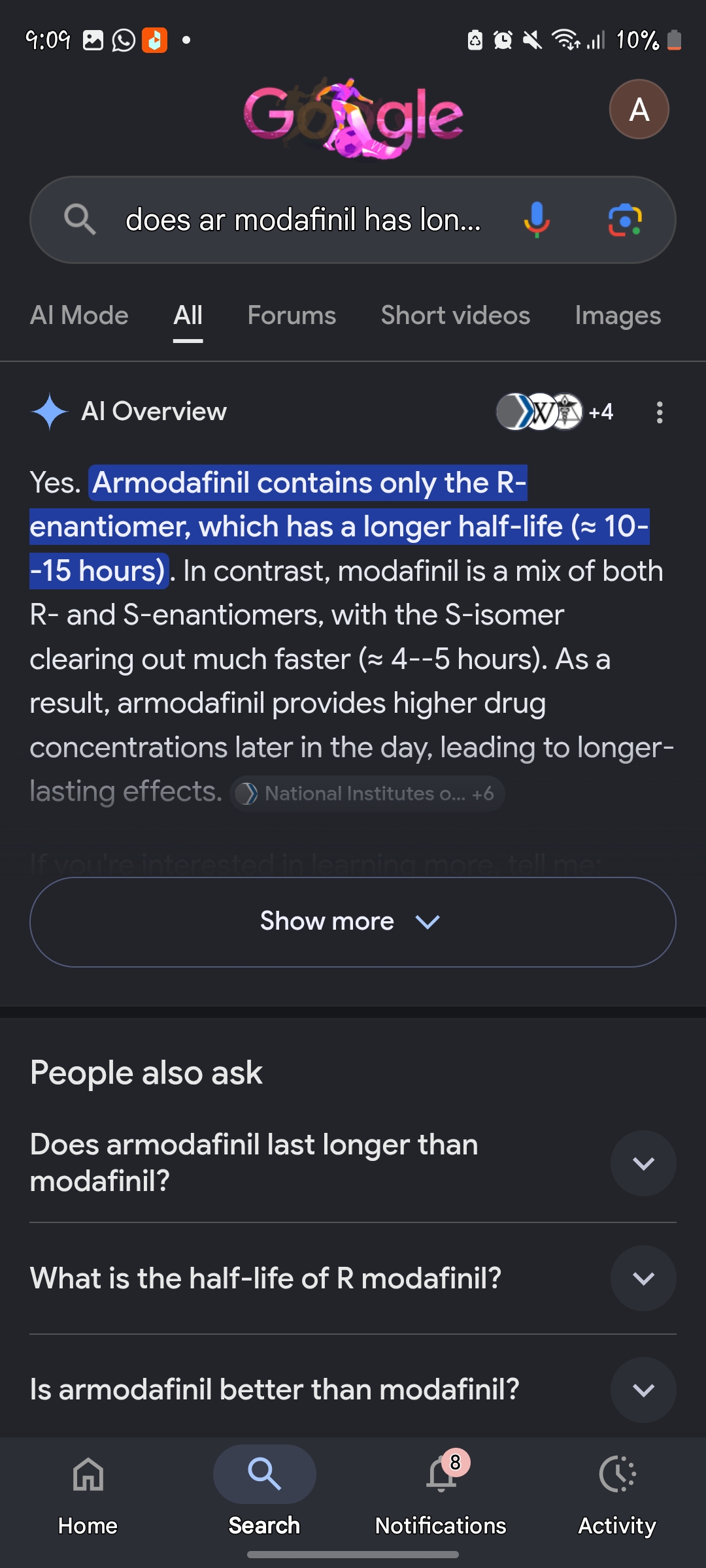Open the account profile avatar

[639, 109]
